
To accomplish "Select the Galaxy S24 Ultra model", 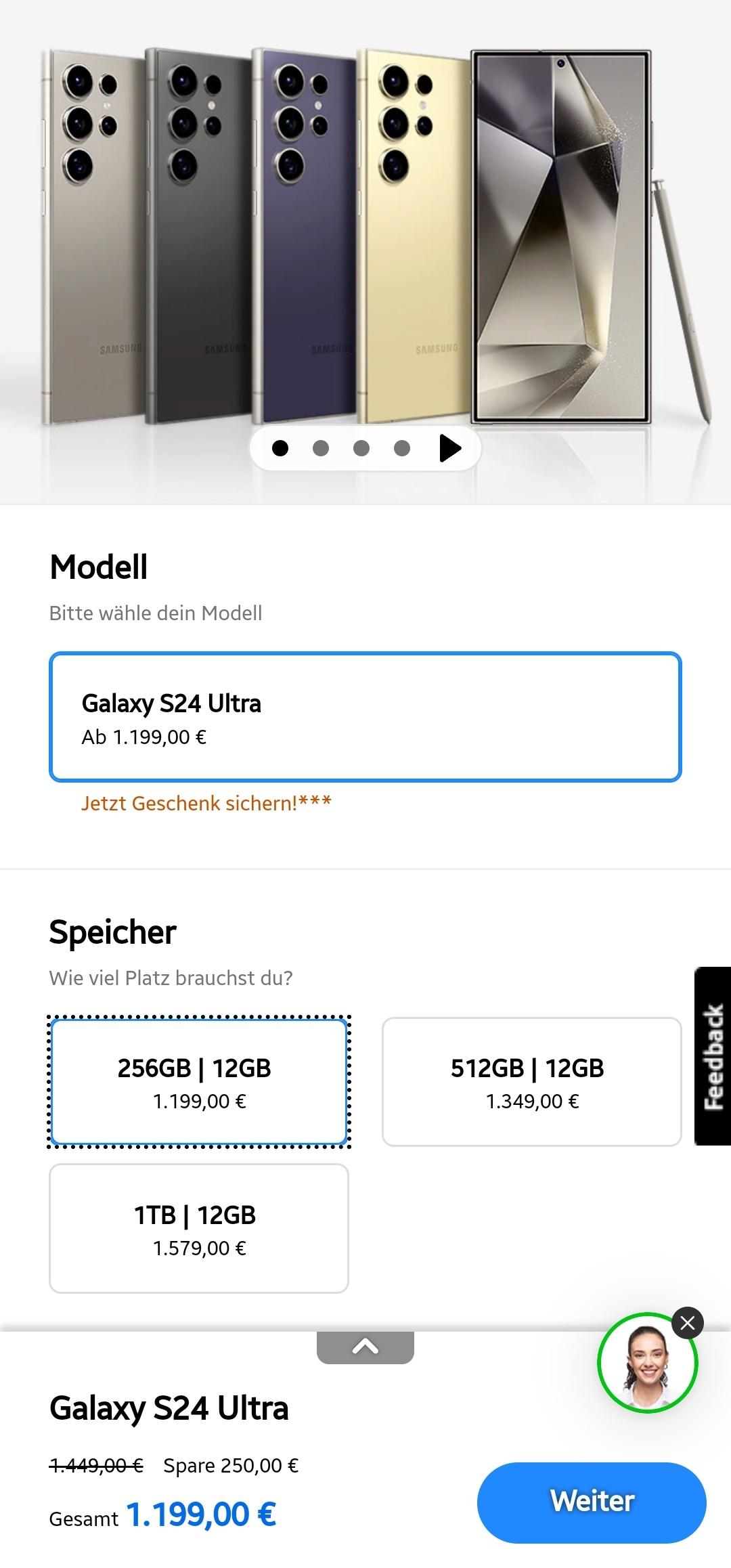I will 365,716.
